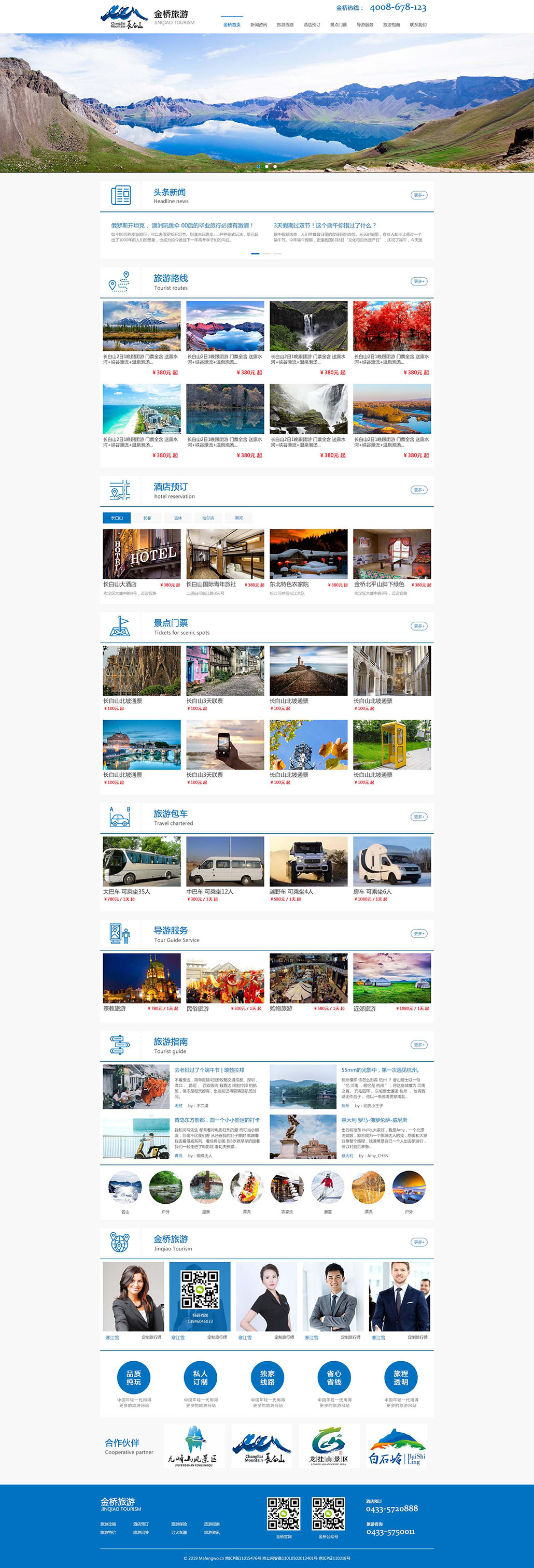View the 民俗旅游 guide service
The height and width of the screenshot is (1568, 534).
[224, 978]
